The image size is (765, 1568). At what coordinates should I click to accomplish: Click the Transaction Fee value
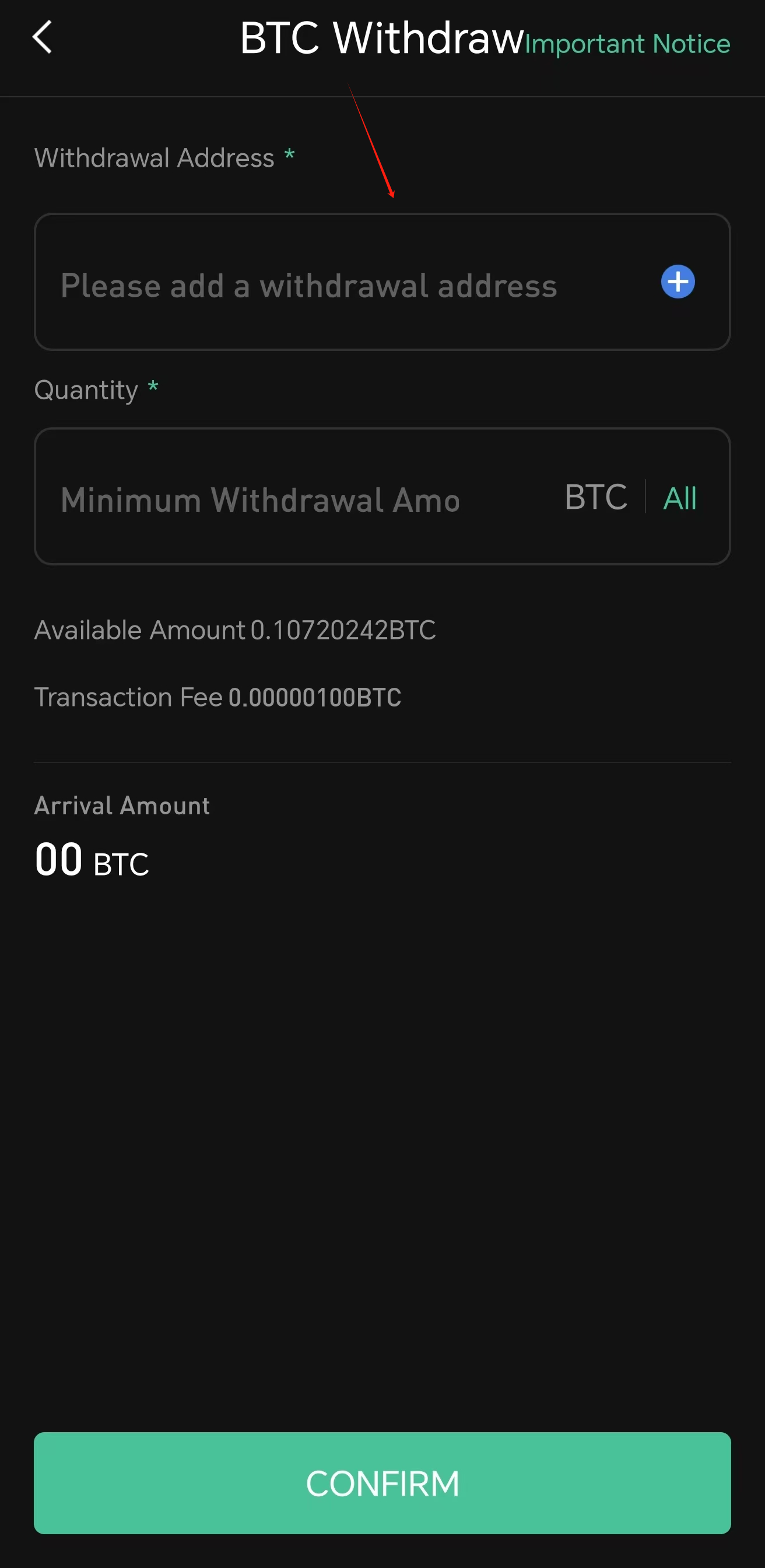point(314,697)
